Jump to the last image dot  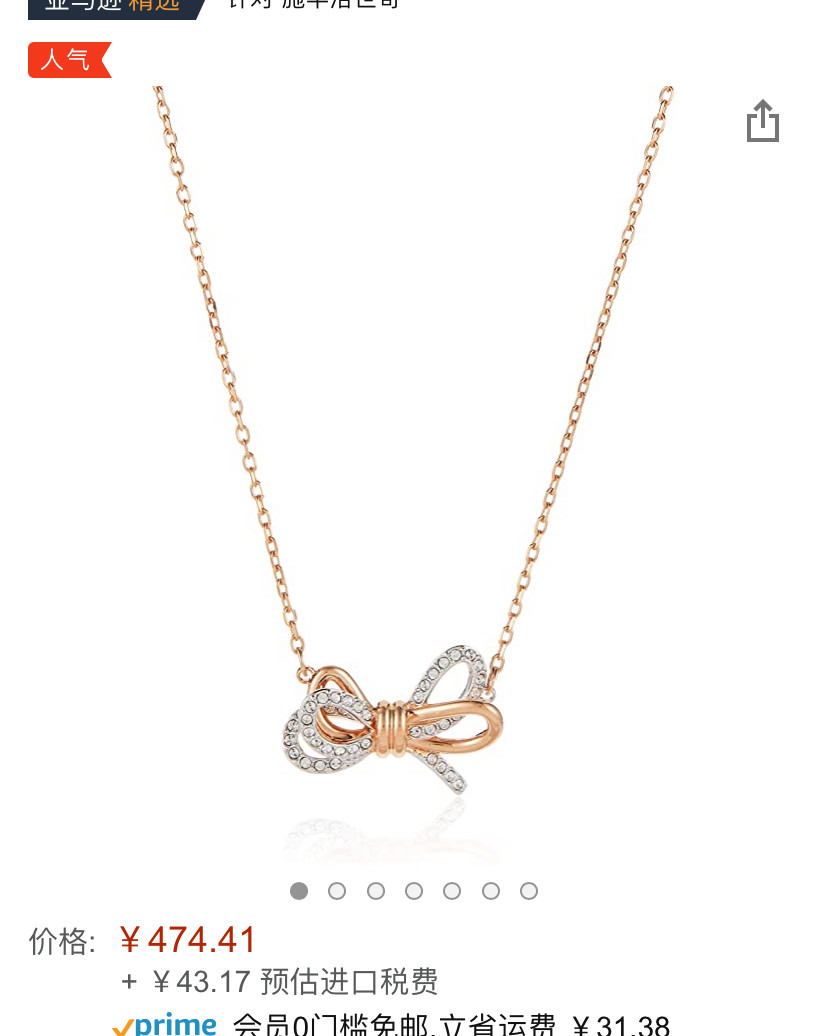point(529,891)
